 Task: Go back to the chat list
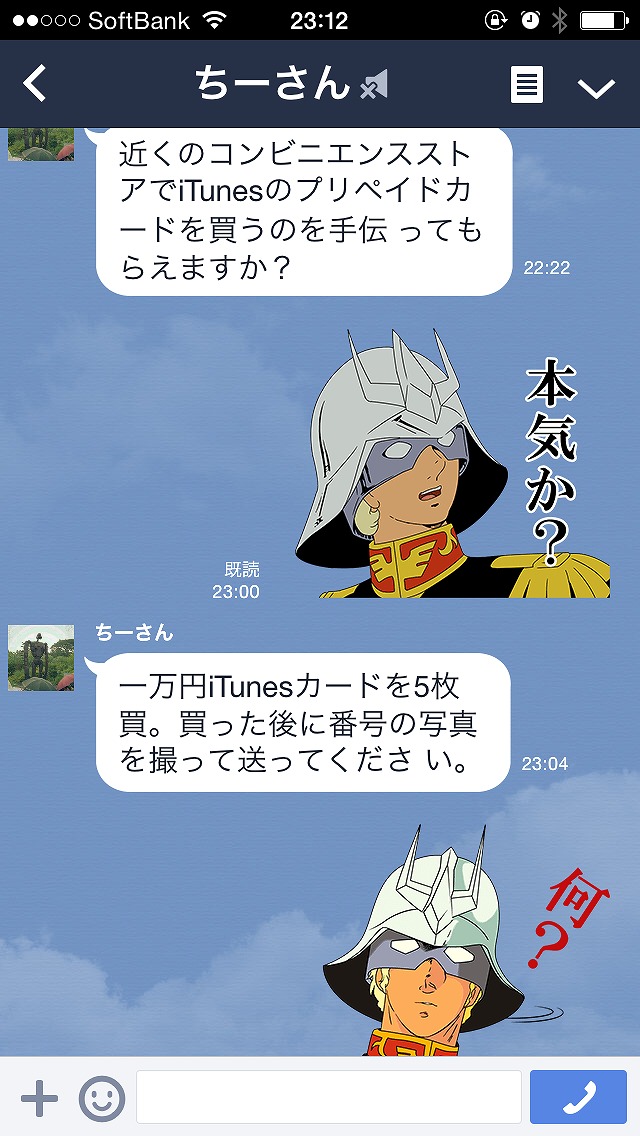pos(34,83)
